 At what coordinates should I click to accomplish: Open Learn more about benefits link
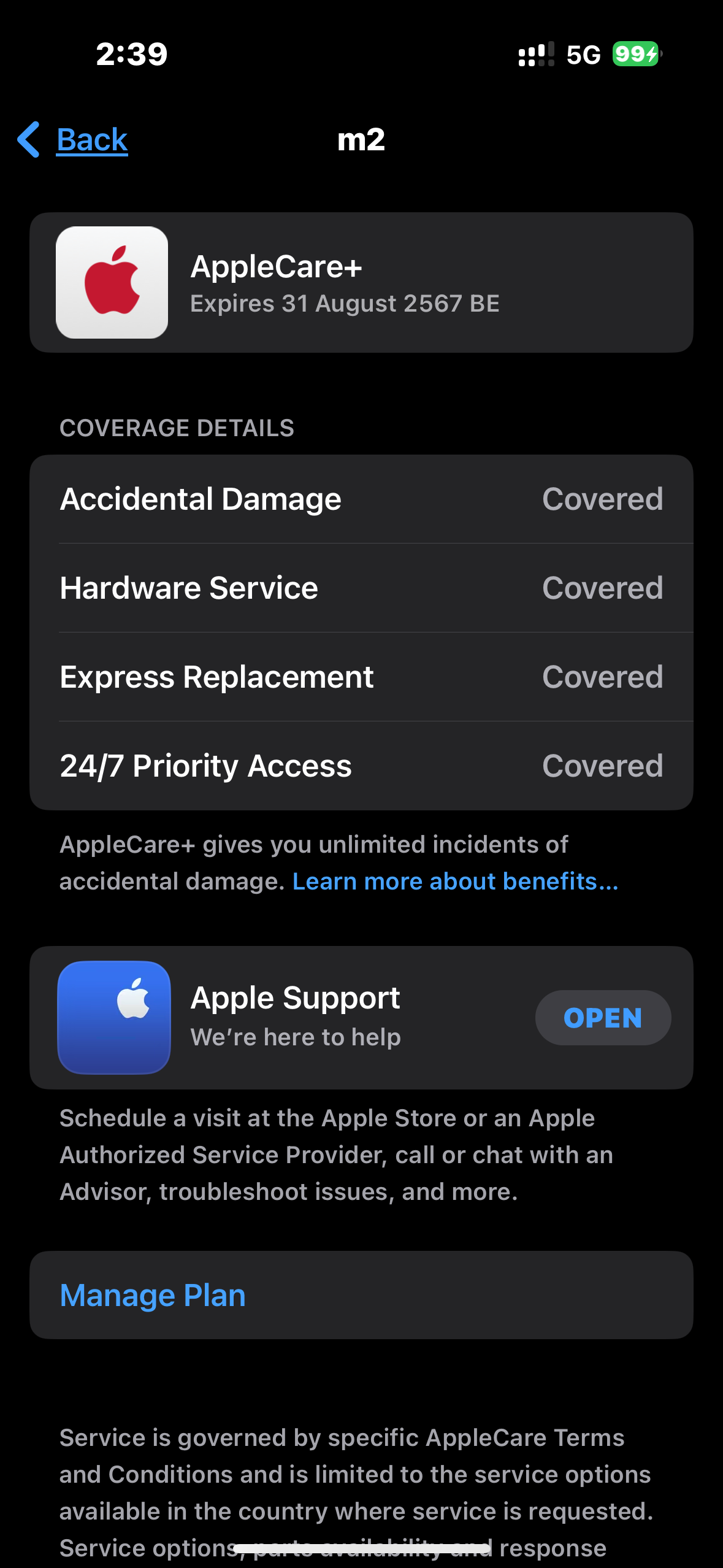tap(455, 882)
